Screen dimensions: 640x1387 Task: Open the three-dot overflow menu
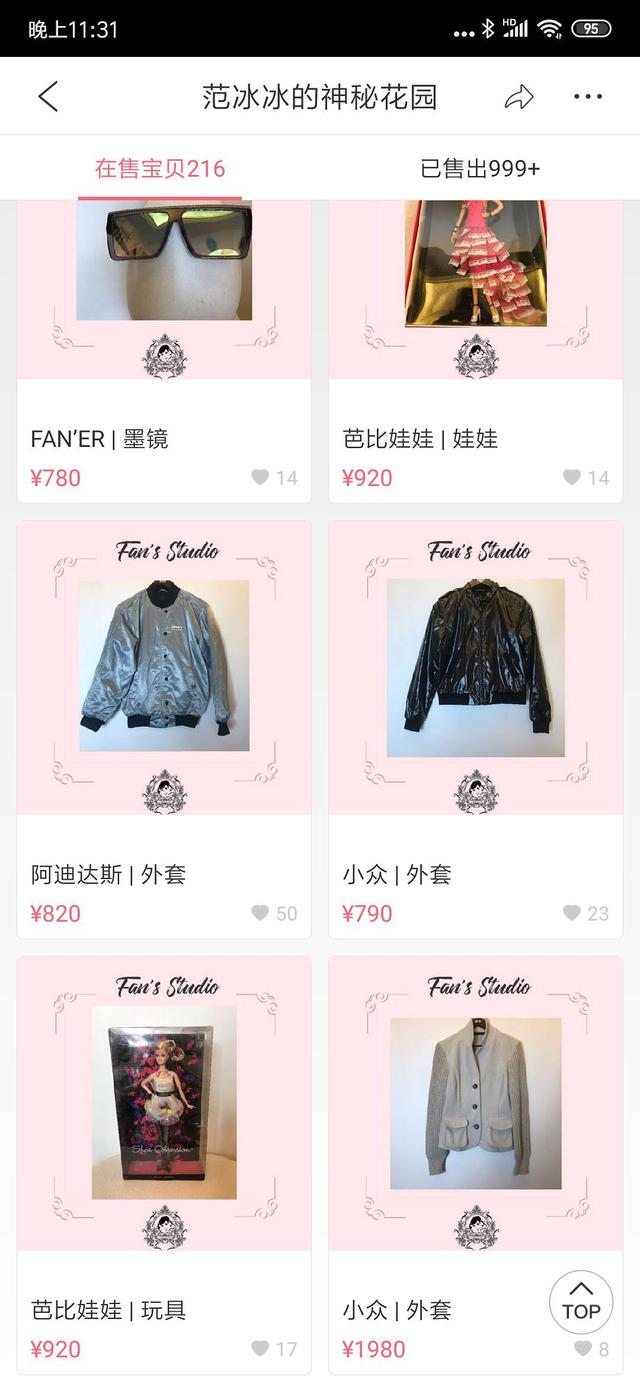[x=588, y=97]
